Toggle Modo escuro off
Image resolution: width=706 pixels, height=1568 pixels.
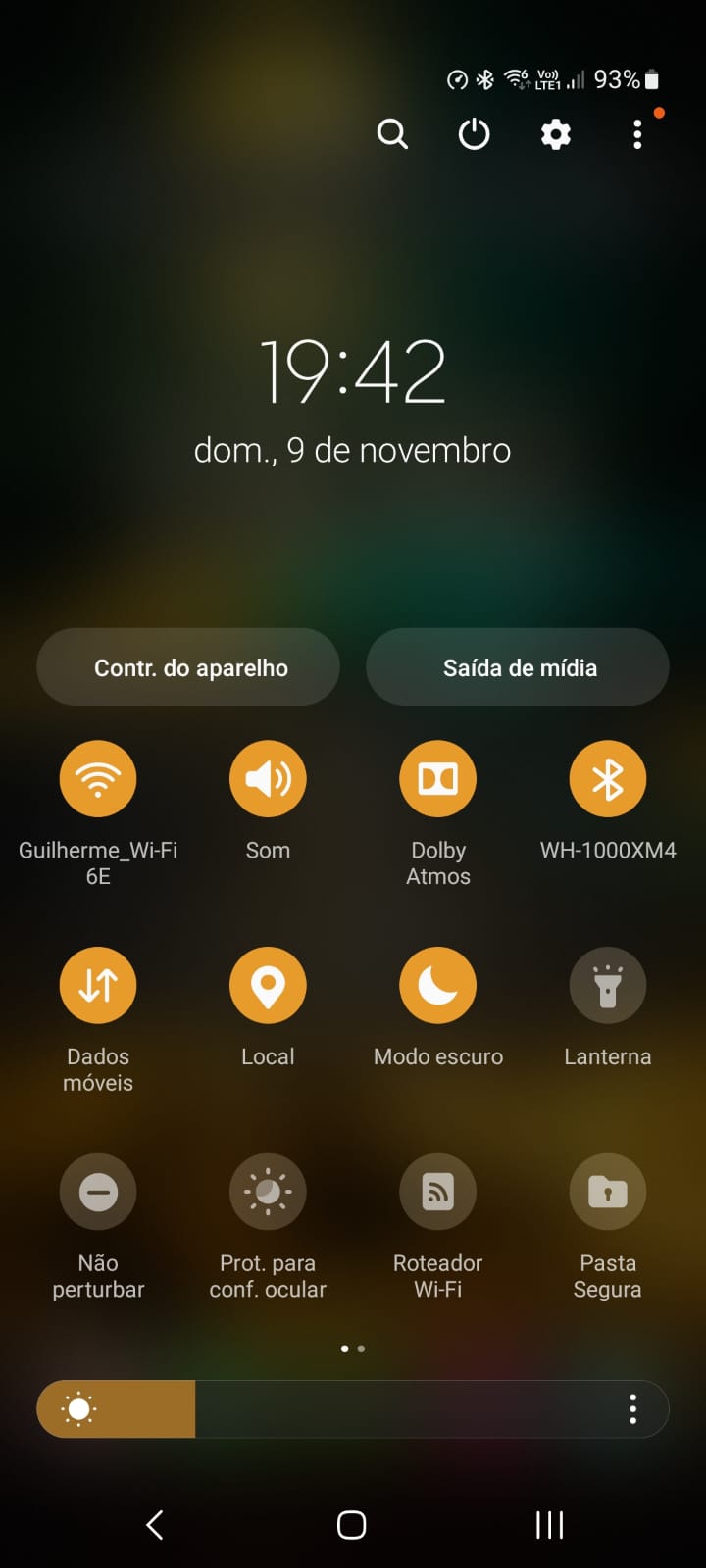(437, 985)
